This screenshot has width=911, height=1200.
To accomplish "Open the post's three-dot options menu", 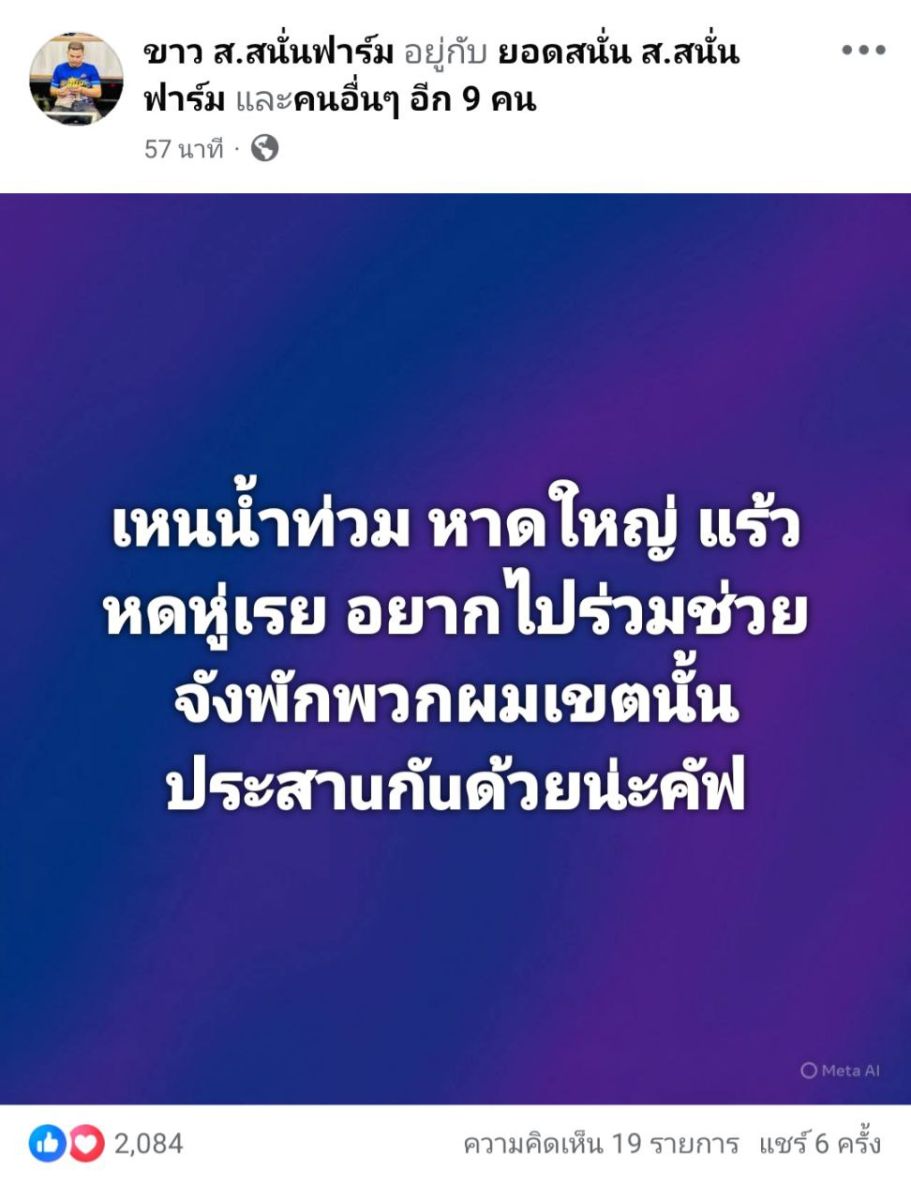I will pyautogui.click(x=863, y=51).
